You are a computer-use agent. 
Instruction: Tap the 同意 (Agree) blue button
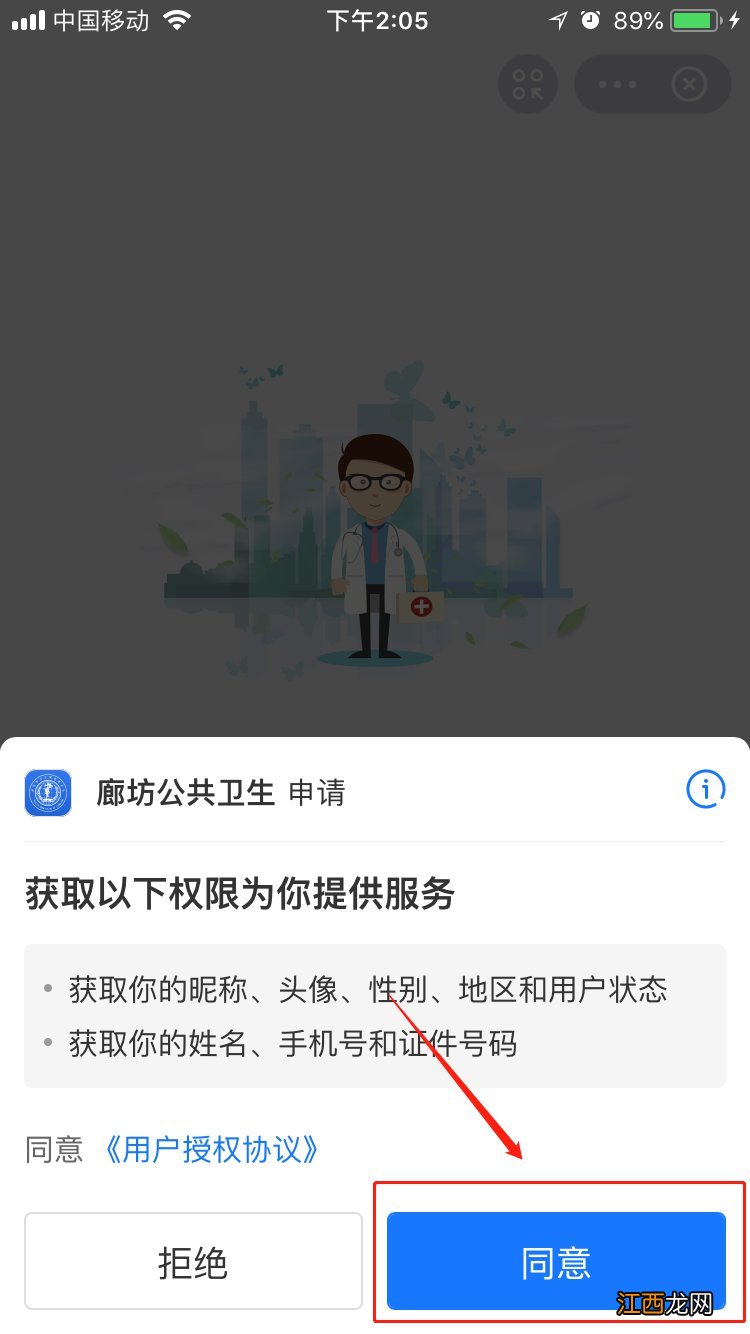pyautogui.click(x=556, y=1261)
